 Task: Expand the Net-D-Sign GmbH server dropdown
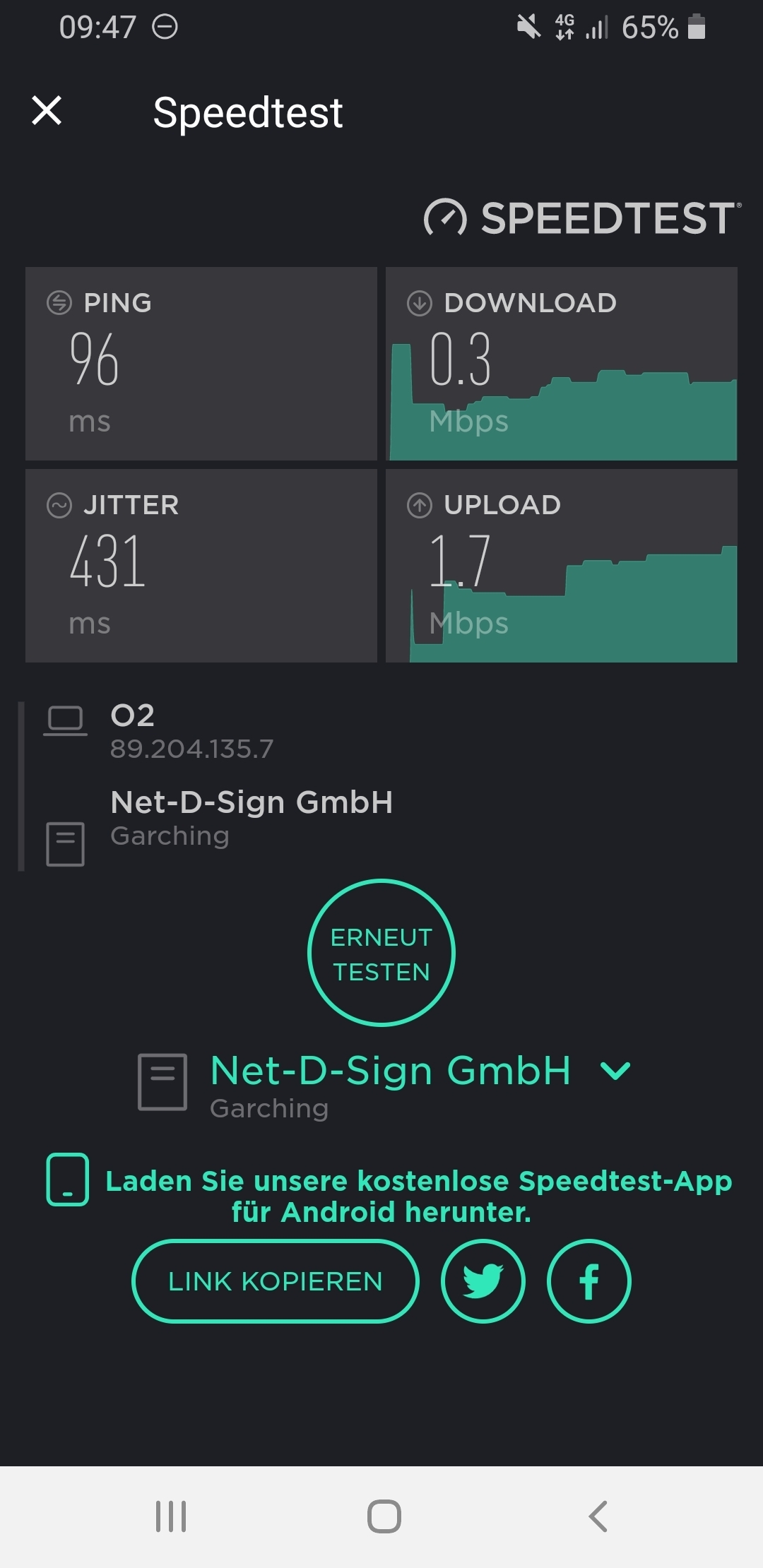(615, 1071)
